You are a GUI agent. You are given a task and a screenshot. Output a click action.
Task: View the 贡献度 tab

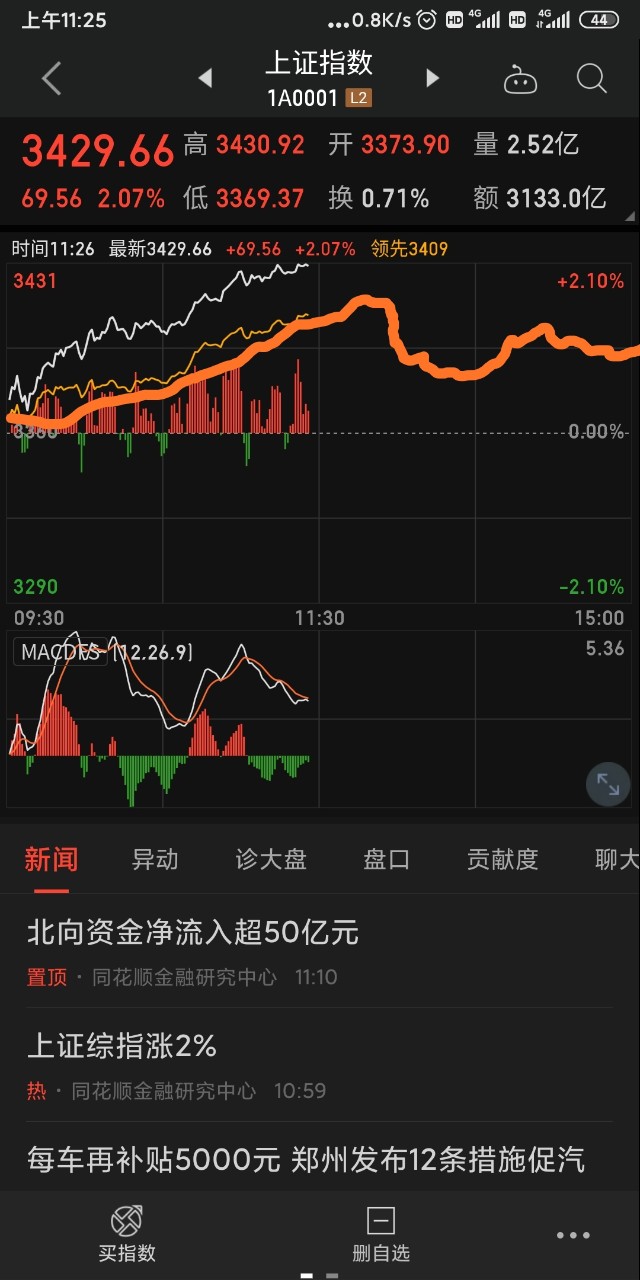(502, 859)
